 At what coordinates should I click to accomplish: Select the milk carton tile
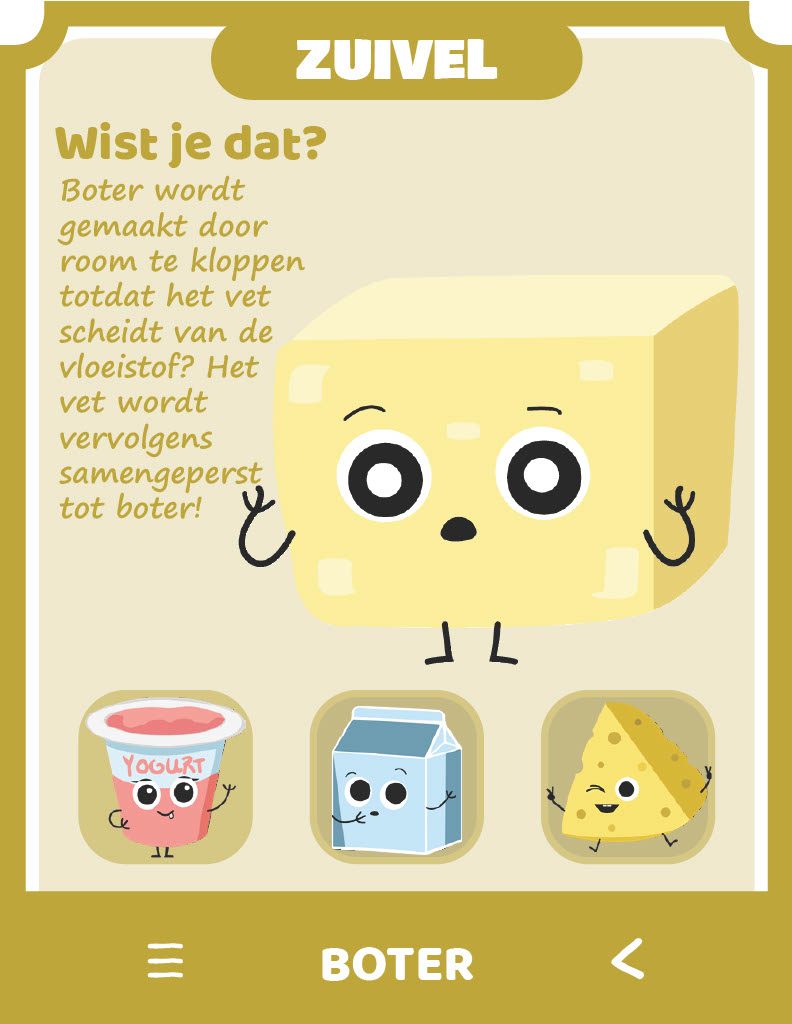click(x=397, y=777)
